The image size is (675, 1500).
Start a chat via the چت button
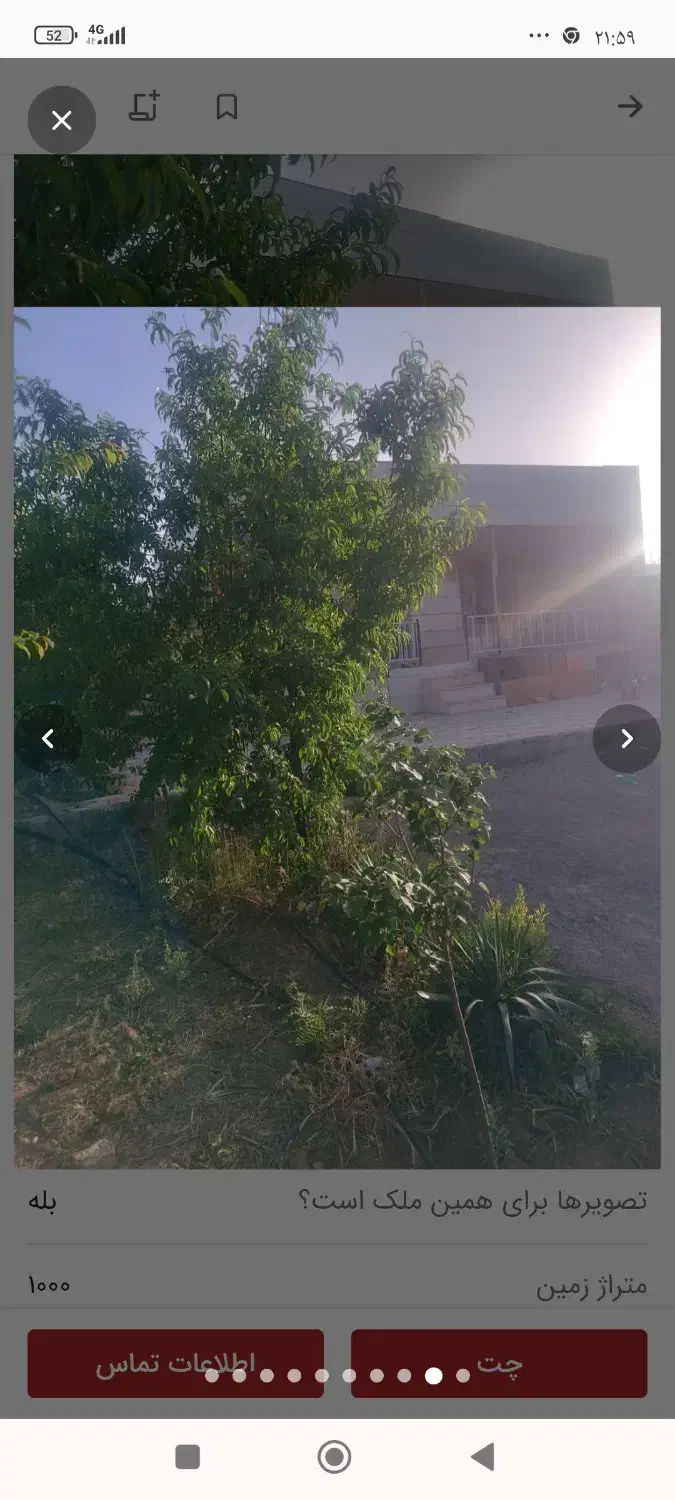499,1363
